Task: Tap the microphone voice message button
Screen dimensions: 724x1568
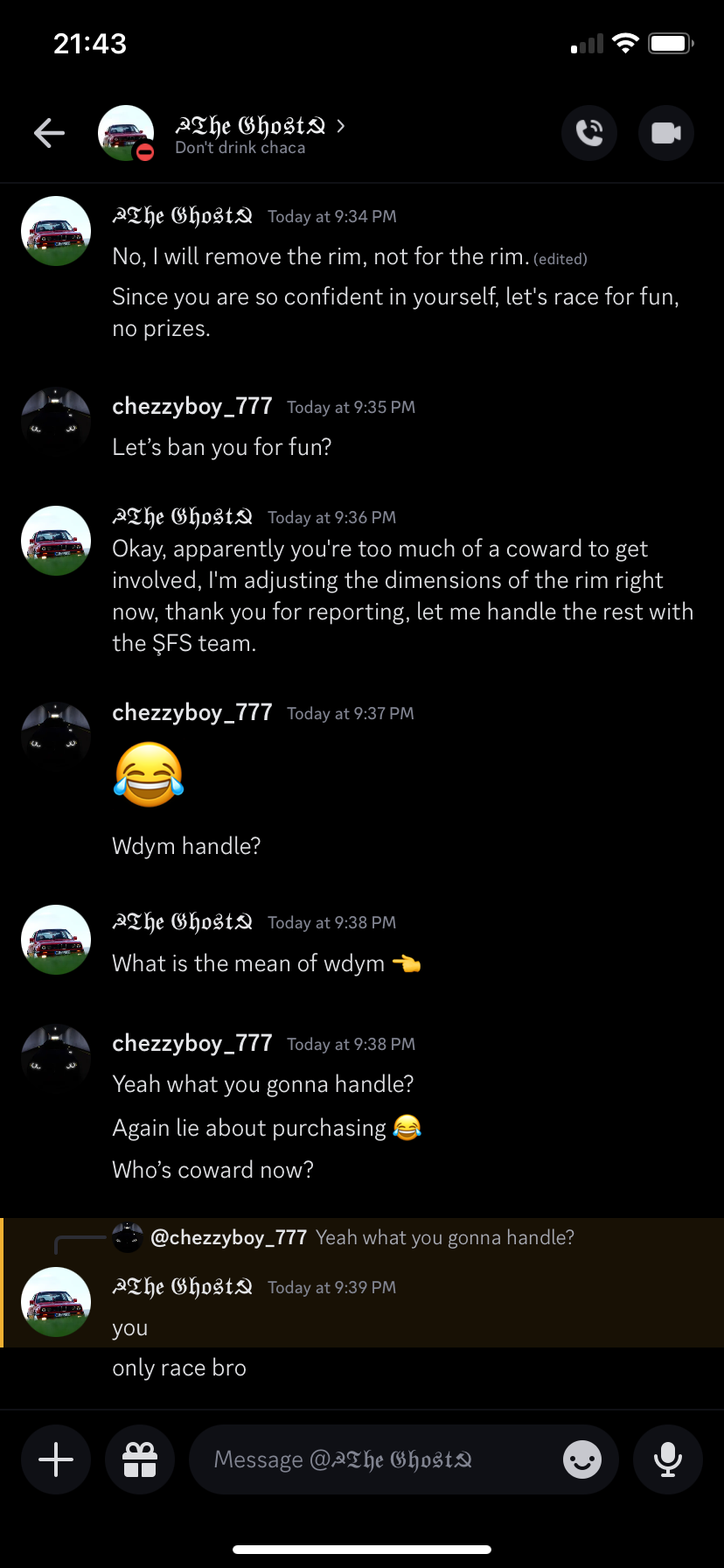Action: 668,1459
